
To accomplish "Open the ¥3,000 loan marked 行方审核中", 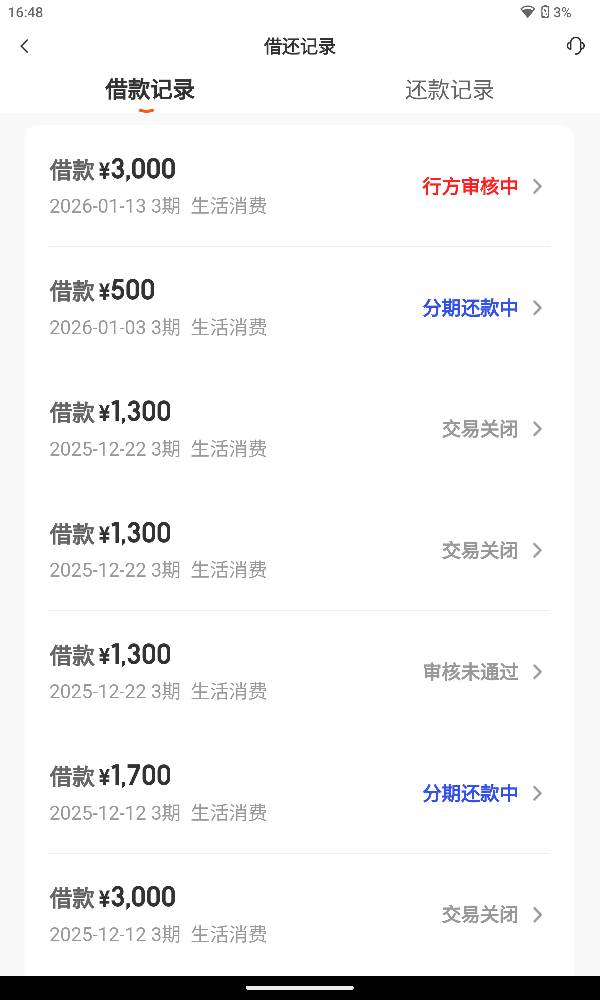I will 300,186.
